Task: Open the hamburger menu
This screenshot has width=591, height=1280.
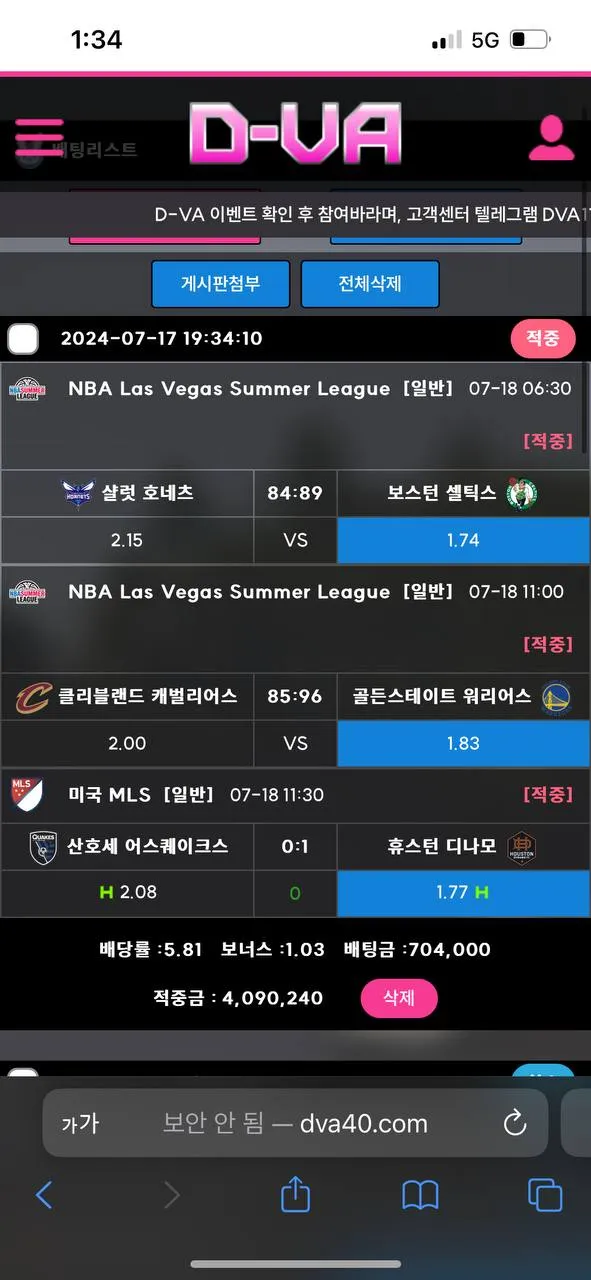Action: (x=39, y=138)
